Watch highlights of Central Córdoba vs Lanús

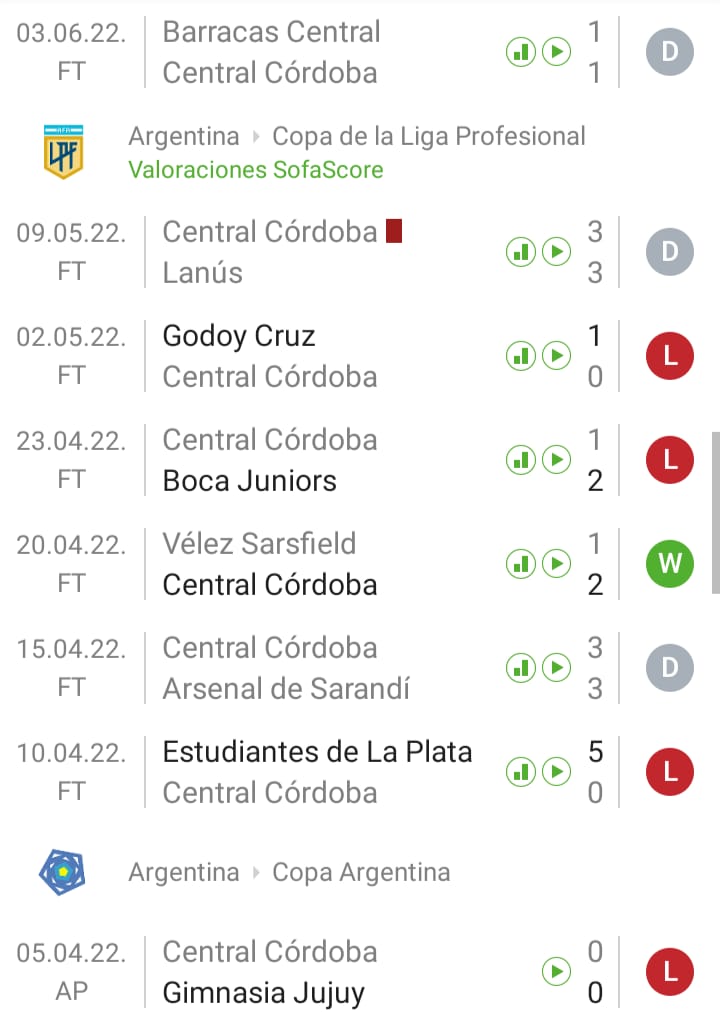[x=556, y=252]
